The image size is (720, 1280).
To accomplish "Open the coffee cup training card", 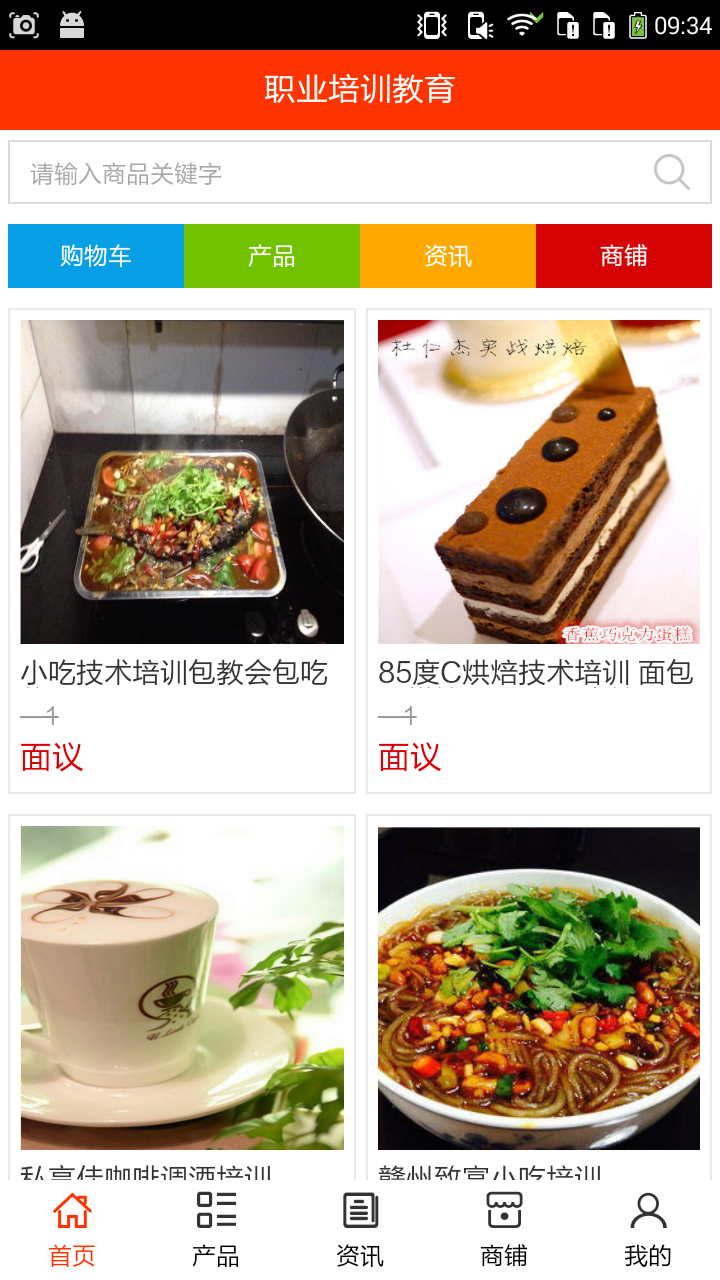I will [x=182, y=990].
